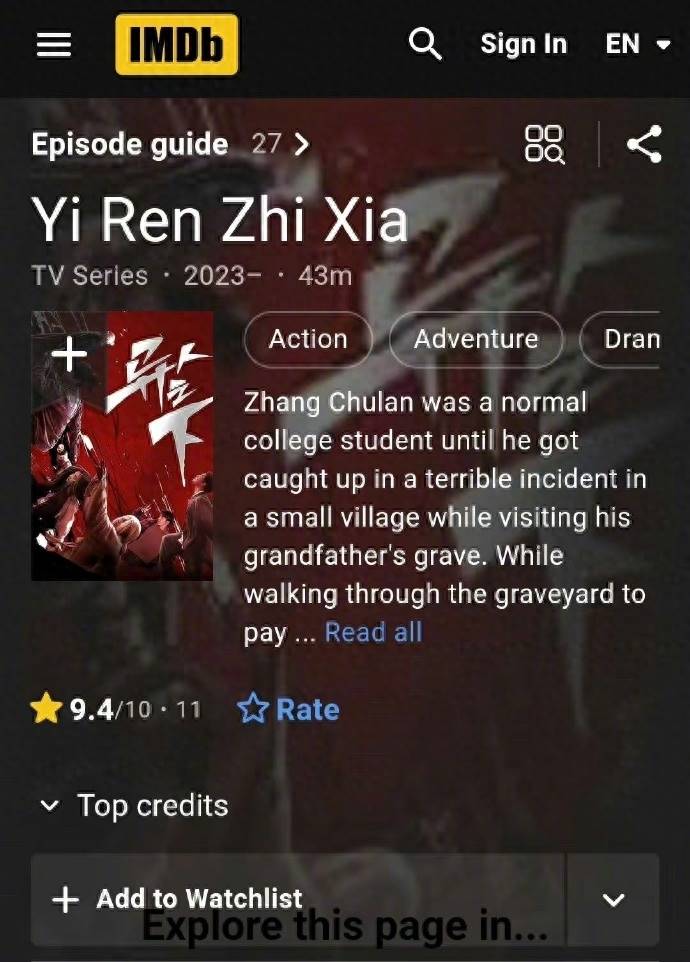
Task: Rate this series
Action: click(288, 710)
